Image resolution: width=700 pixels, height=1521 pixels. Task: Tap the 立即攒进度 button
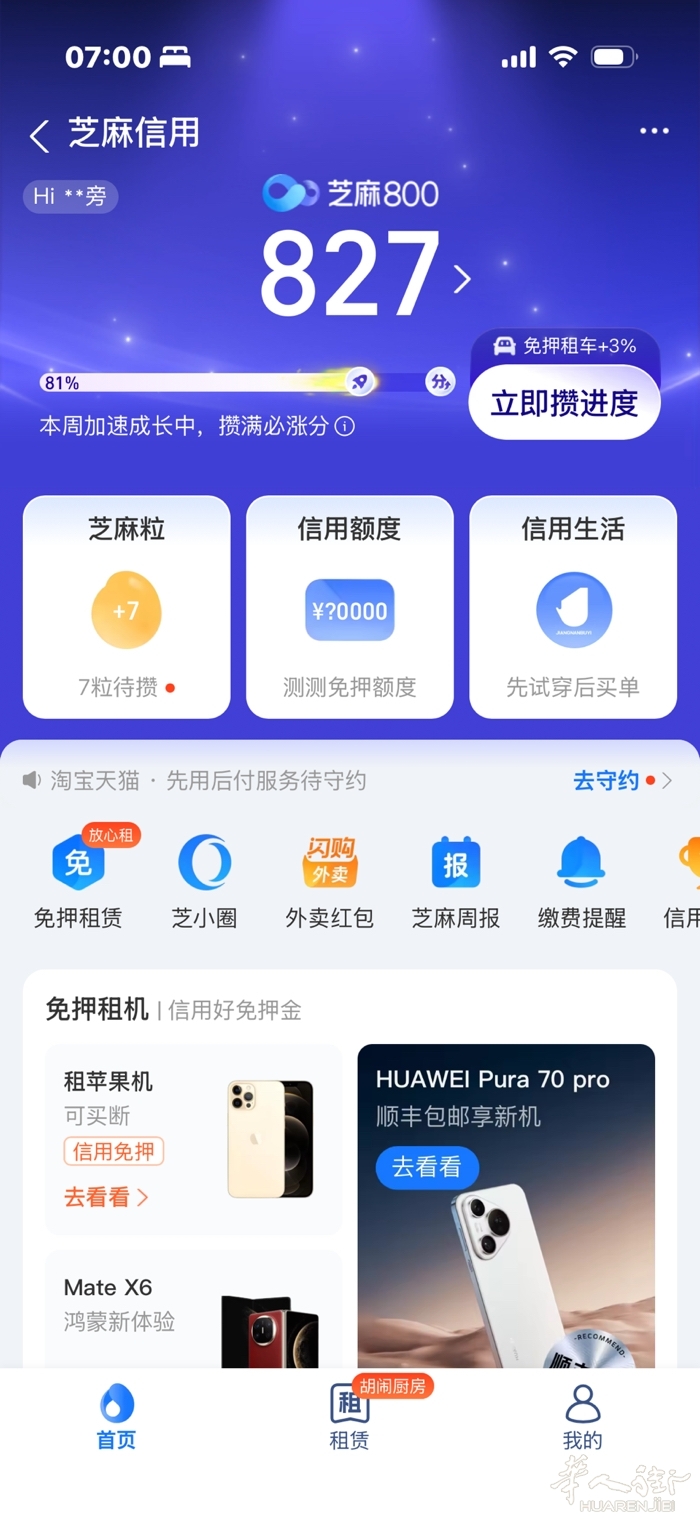[x=564, y=403]
